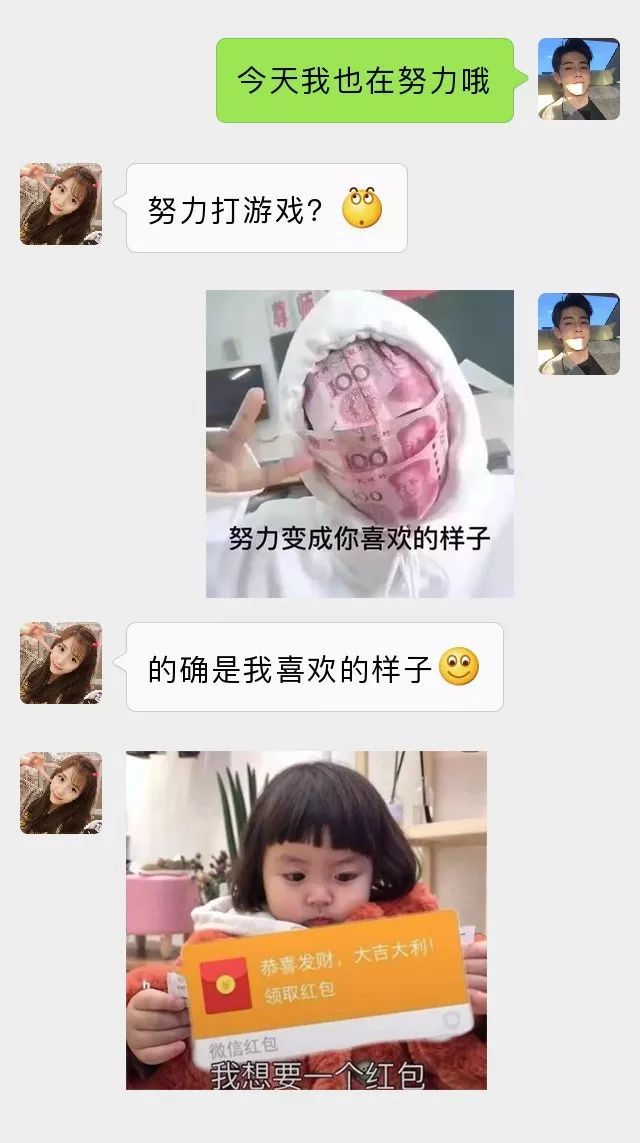Tap the avatar beside 今天我也在努力哦
Image resolution: width=640 pixels, height=1143 pixels.
click(579, 79)
